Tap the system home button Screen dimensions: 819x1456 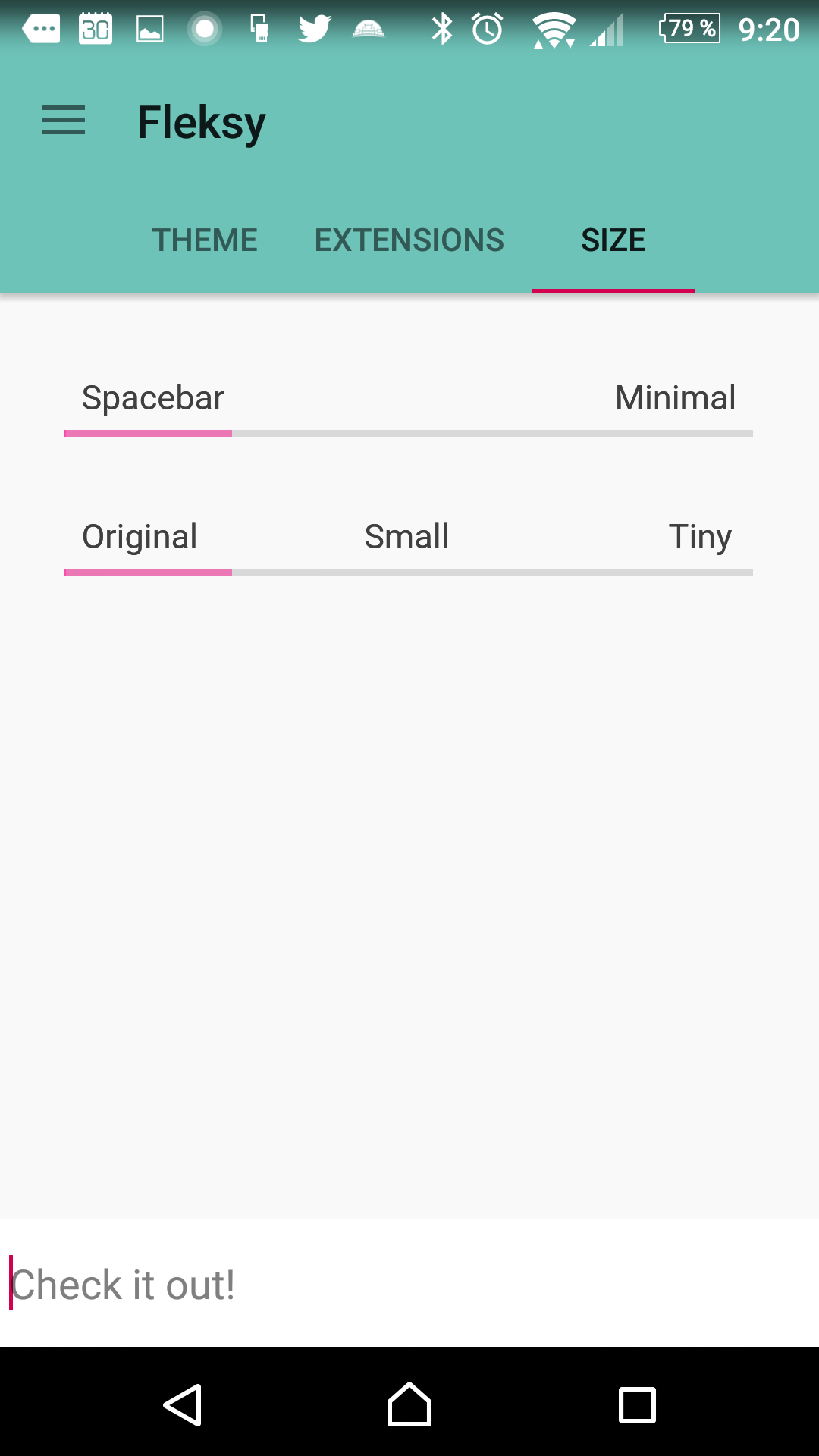(x=409, y=1404)
